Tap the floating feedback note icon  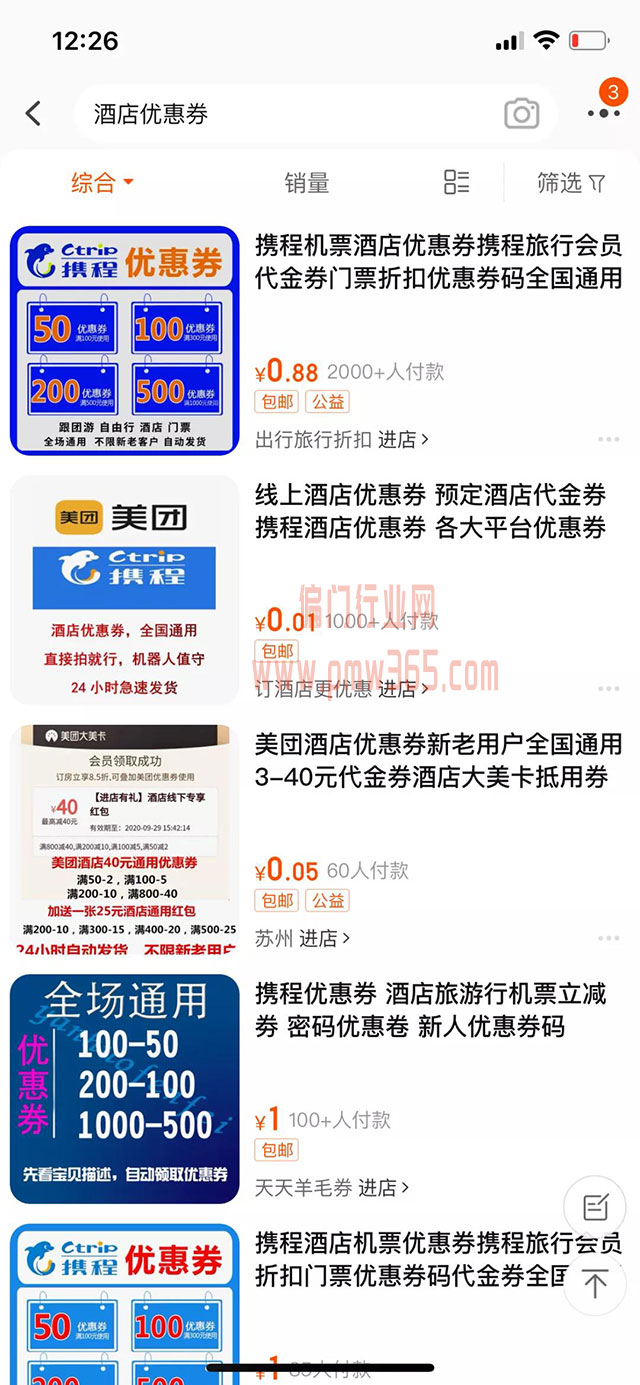pyautogui.click(x=595, y=1208)
